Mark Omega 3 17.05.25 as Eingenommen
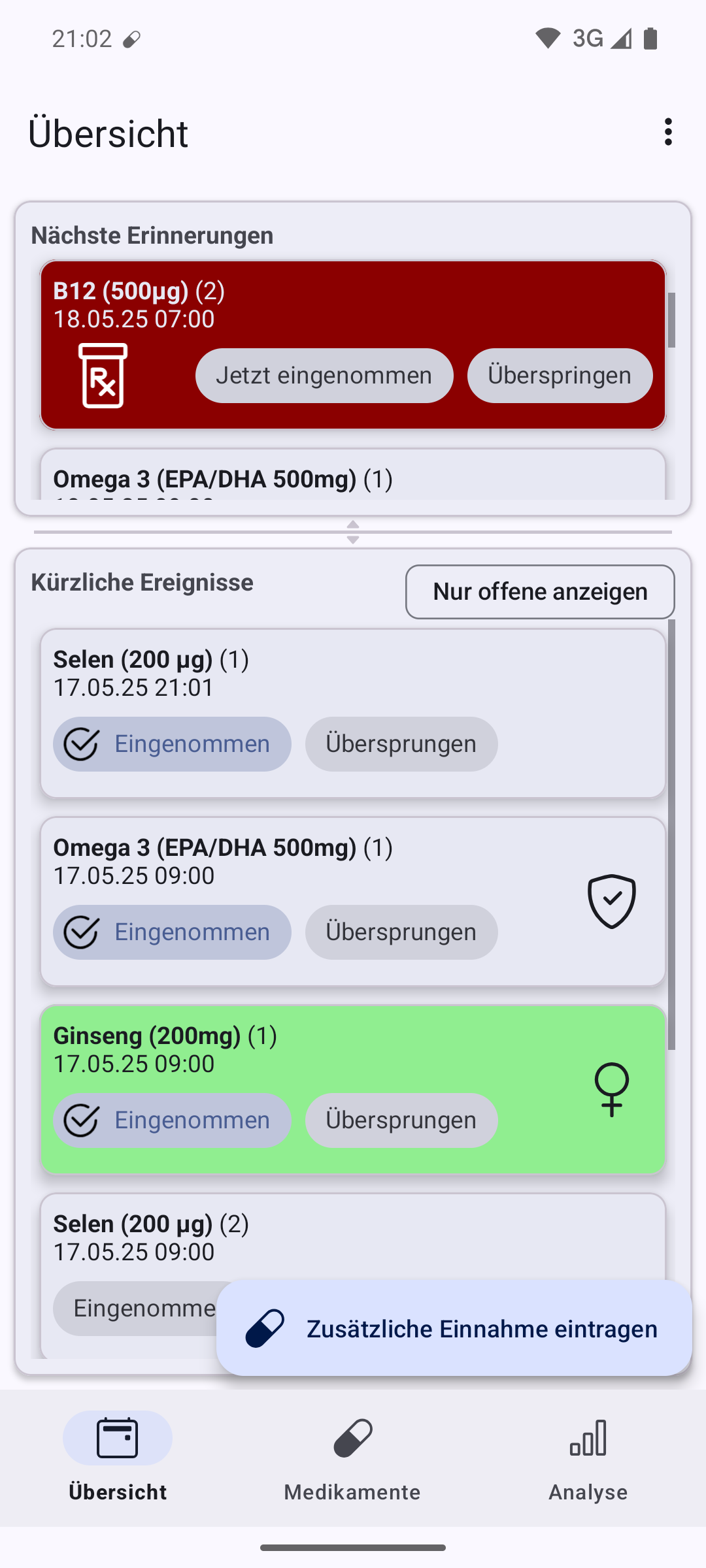 [172, 932]
